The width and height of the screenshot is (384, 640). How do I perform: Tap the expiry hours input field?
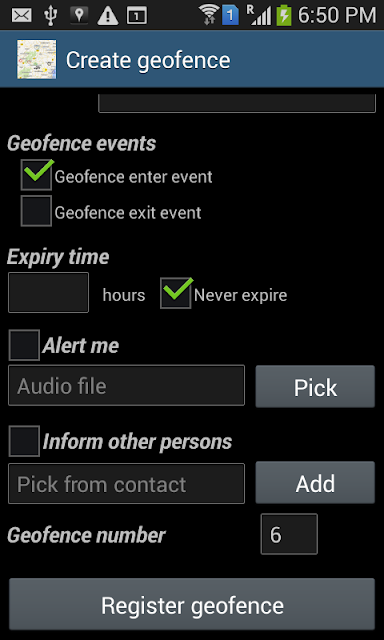[x=48, y=293]
